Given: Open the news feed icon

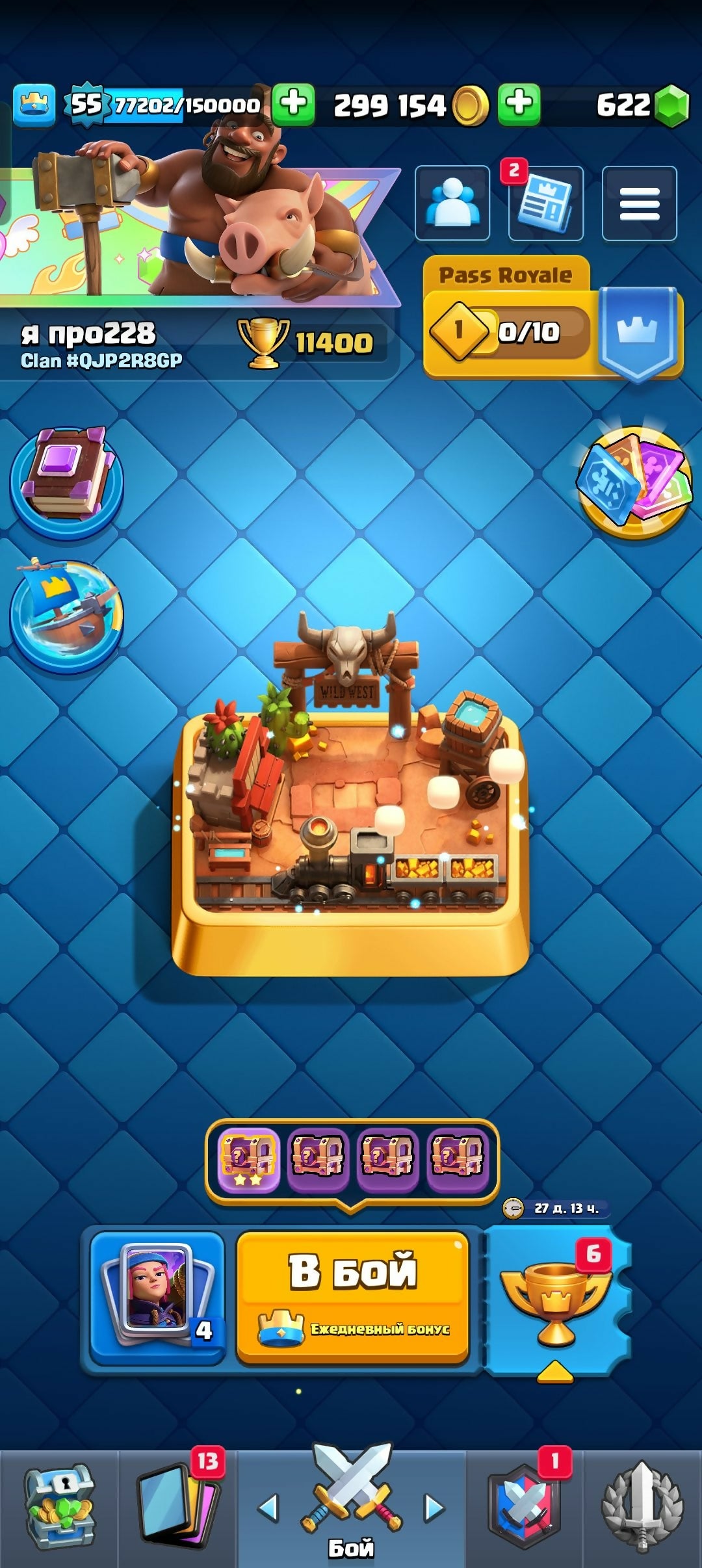Looking at the screenshot, I should point(546,203).
